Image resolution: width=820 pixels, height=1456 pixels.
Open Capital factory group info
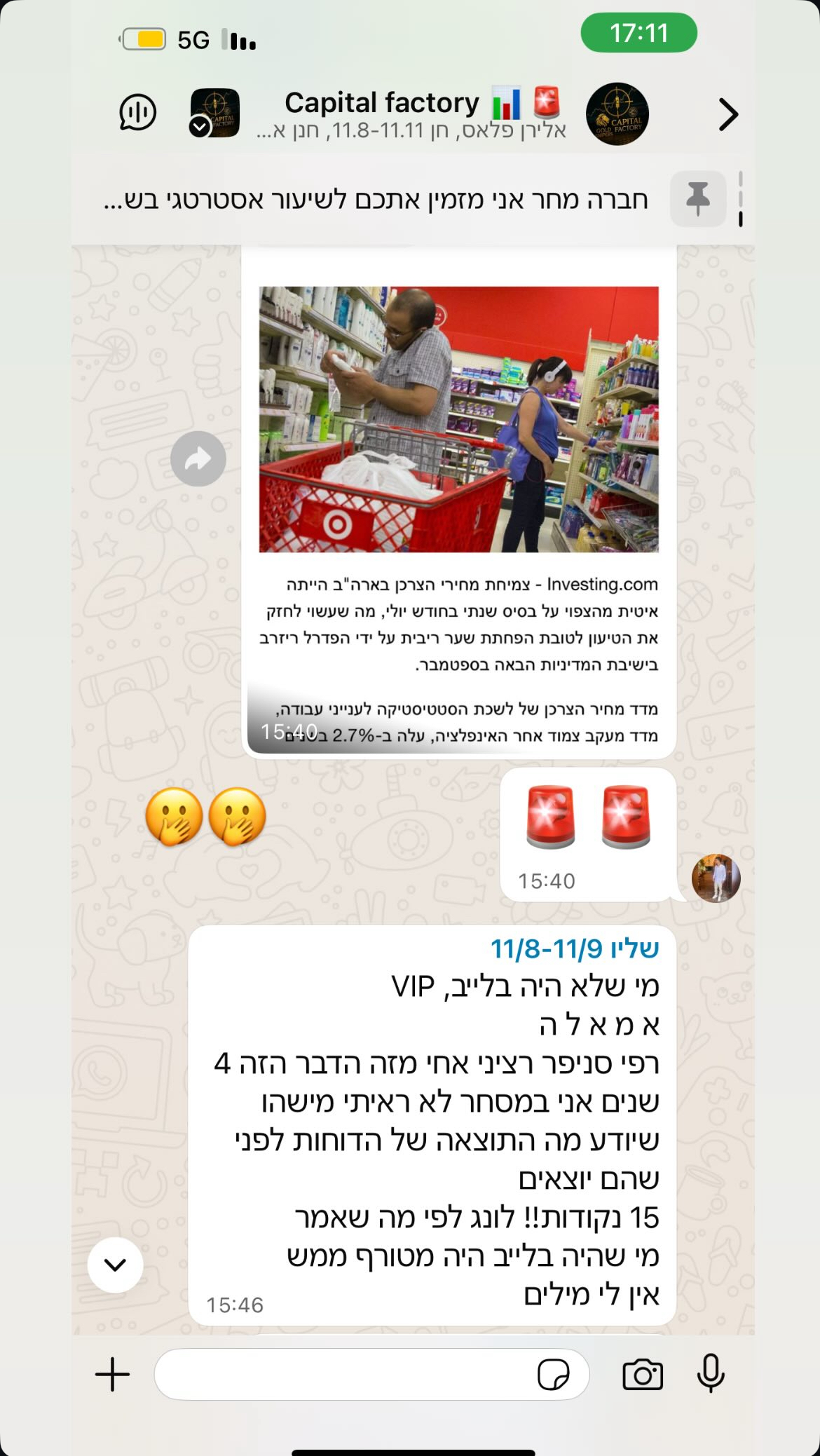(410, 114)
